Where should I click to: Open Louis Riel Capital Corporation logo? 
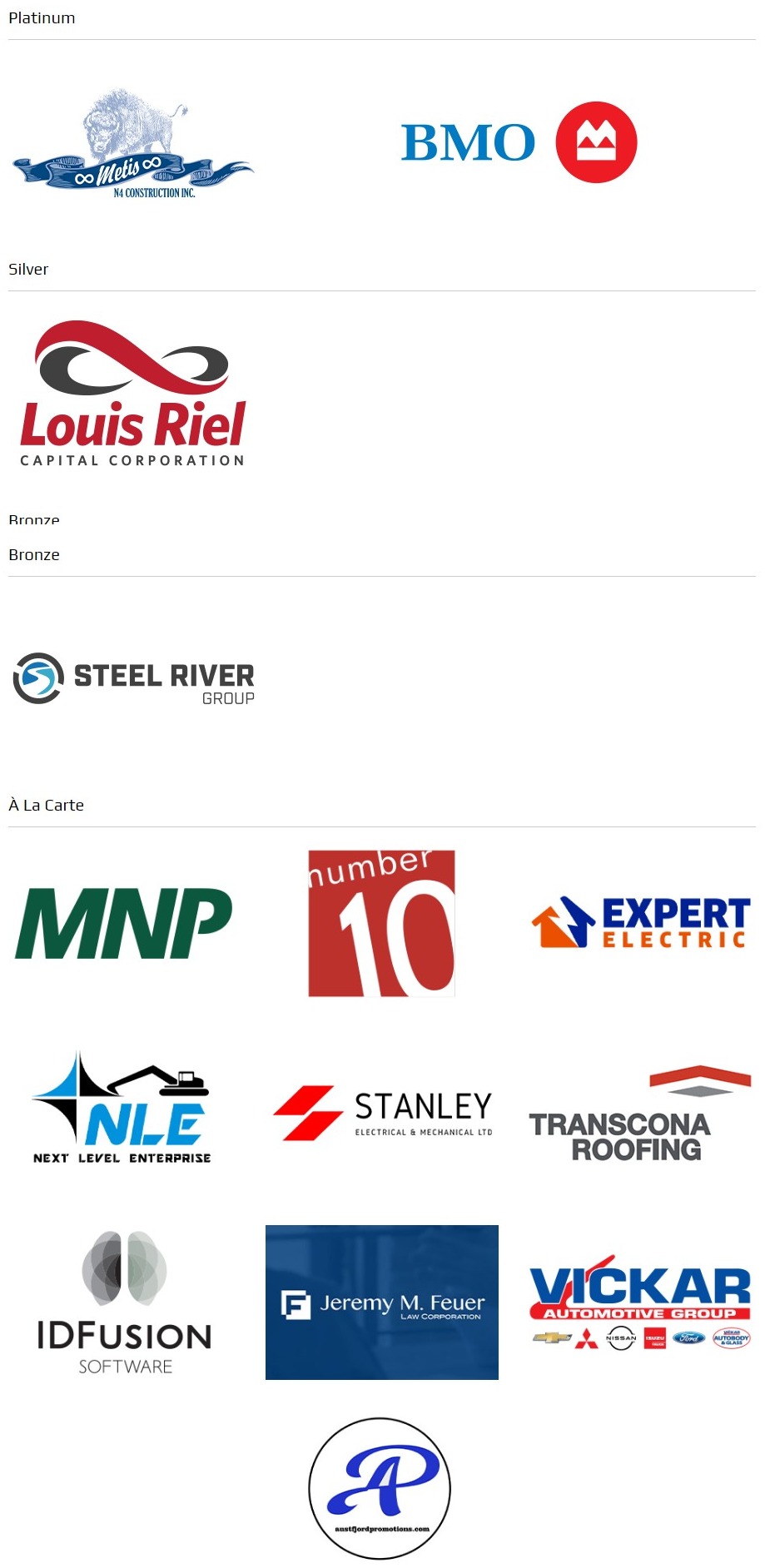pyautogui.click(x=133, y=394)
